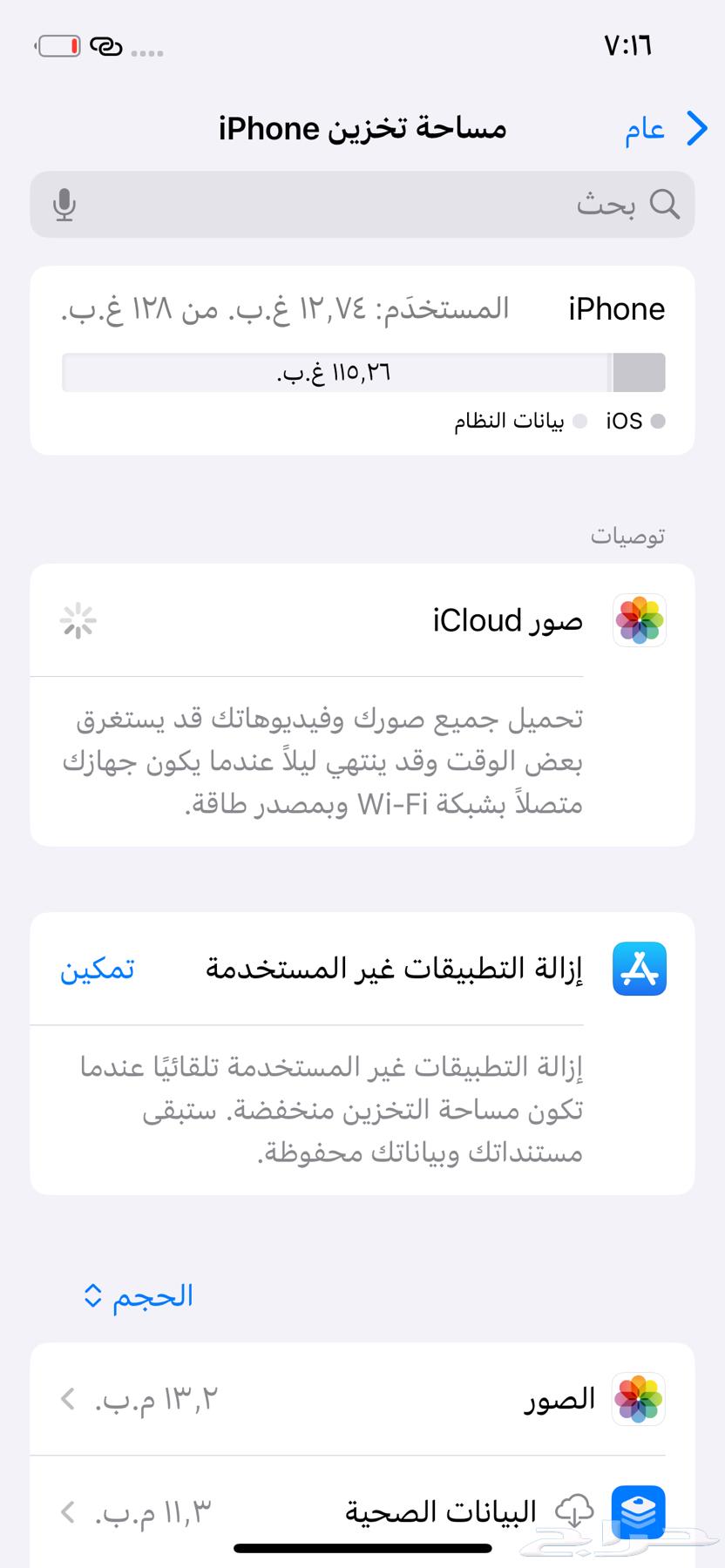Select the بيانات النظام legend indicator
Image resolution: width=725 pixels, height=1568 pixels.
(x=579, y=422)
